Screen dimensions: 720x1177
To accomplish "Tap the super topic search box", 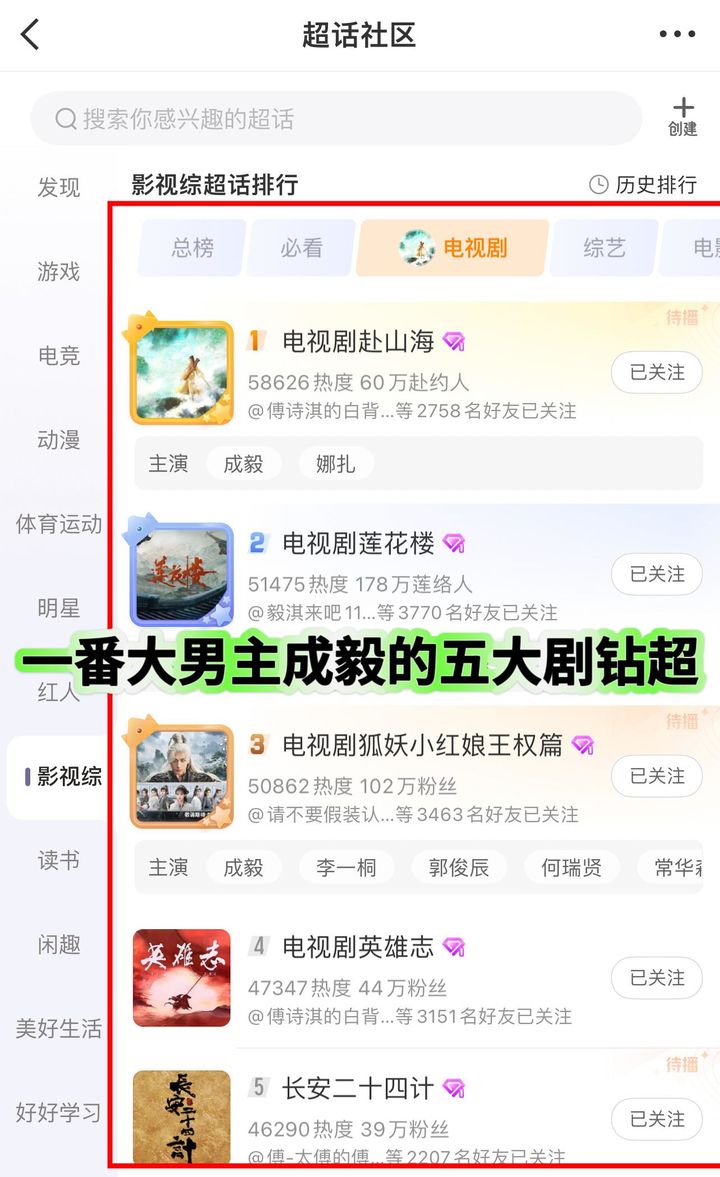I will point(336,119).
